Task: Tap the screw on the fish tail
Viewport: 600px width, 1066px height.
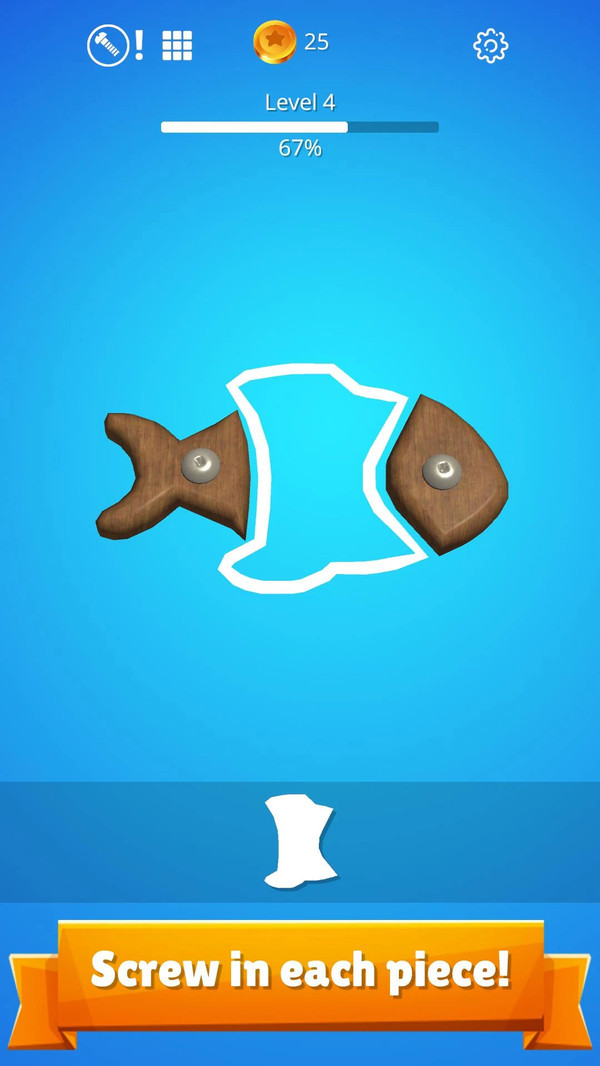Action: (x=203, y=464)
